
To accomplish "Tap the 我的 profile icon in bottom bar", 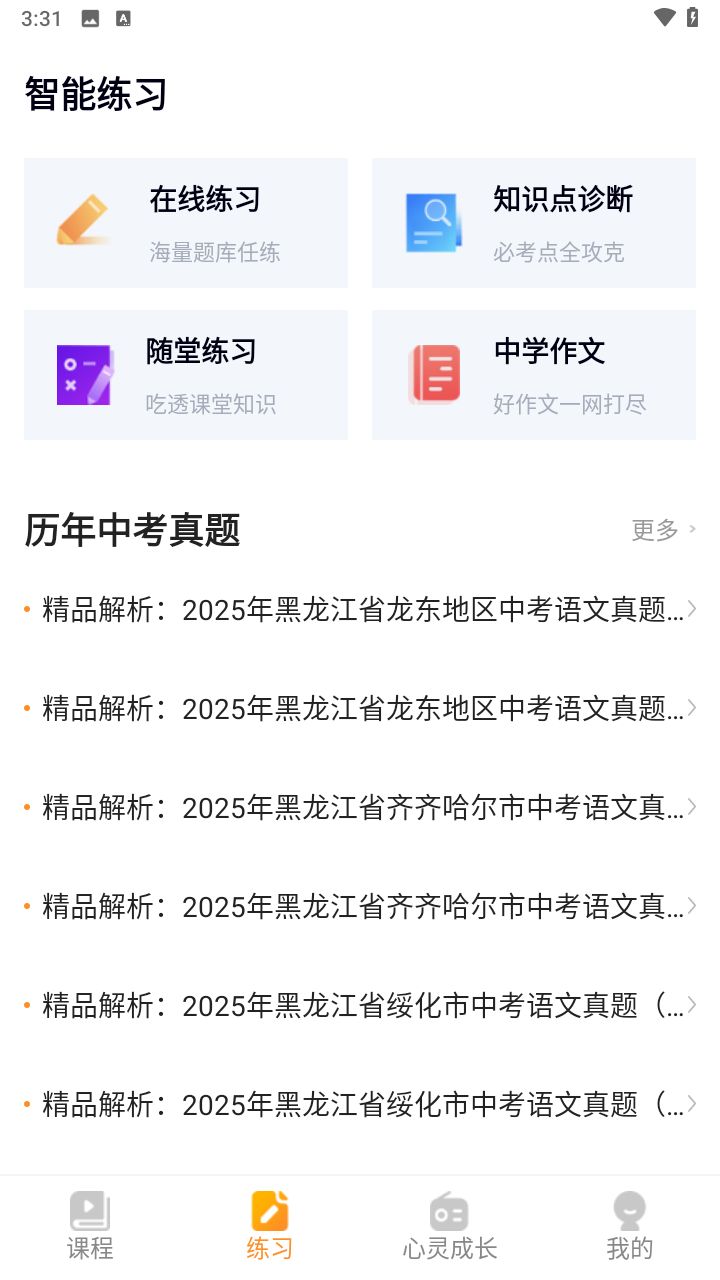I will [x=628, y=1210].
